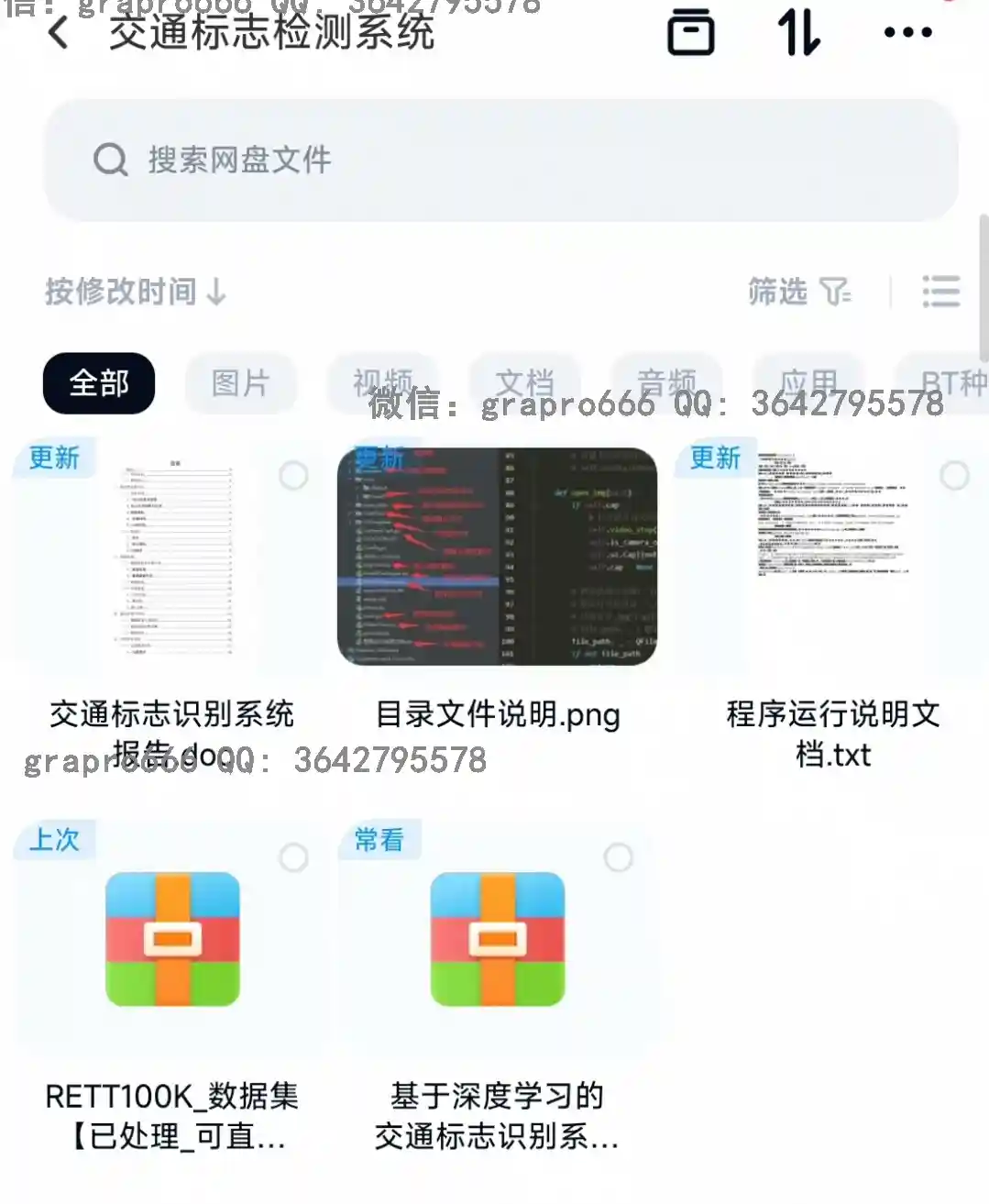The height and width of the screenshot is (1204, 989).
Task: Check the RETT100K archive selection circle
Action: (x=293, y=856)
